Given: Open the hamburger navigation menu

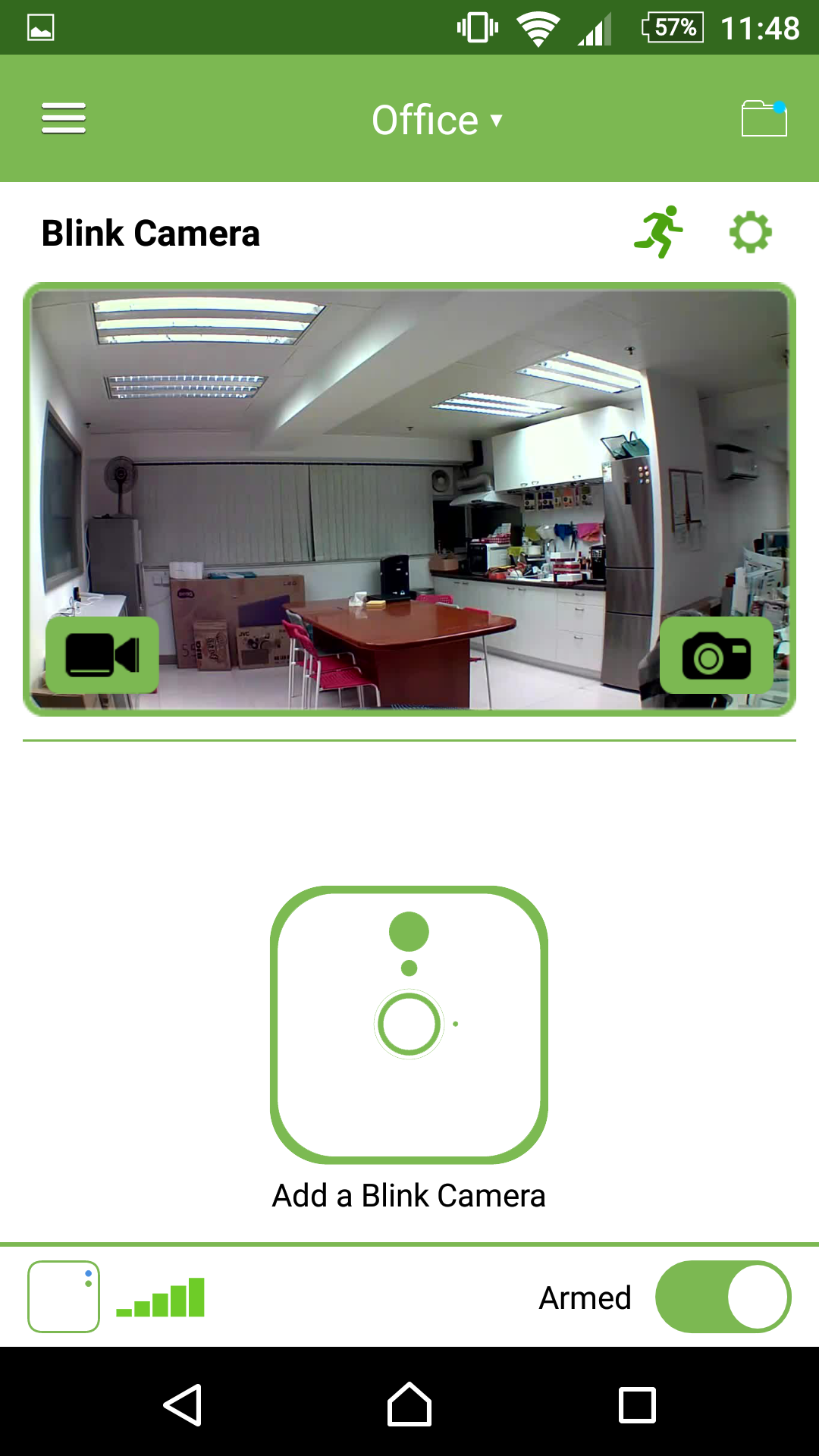Looking at the screenshot, I should 64,118.
